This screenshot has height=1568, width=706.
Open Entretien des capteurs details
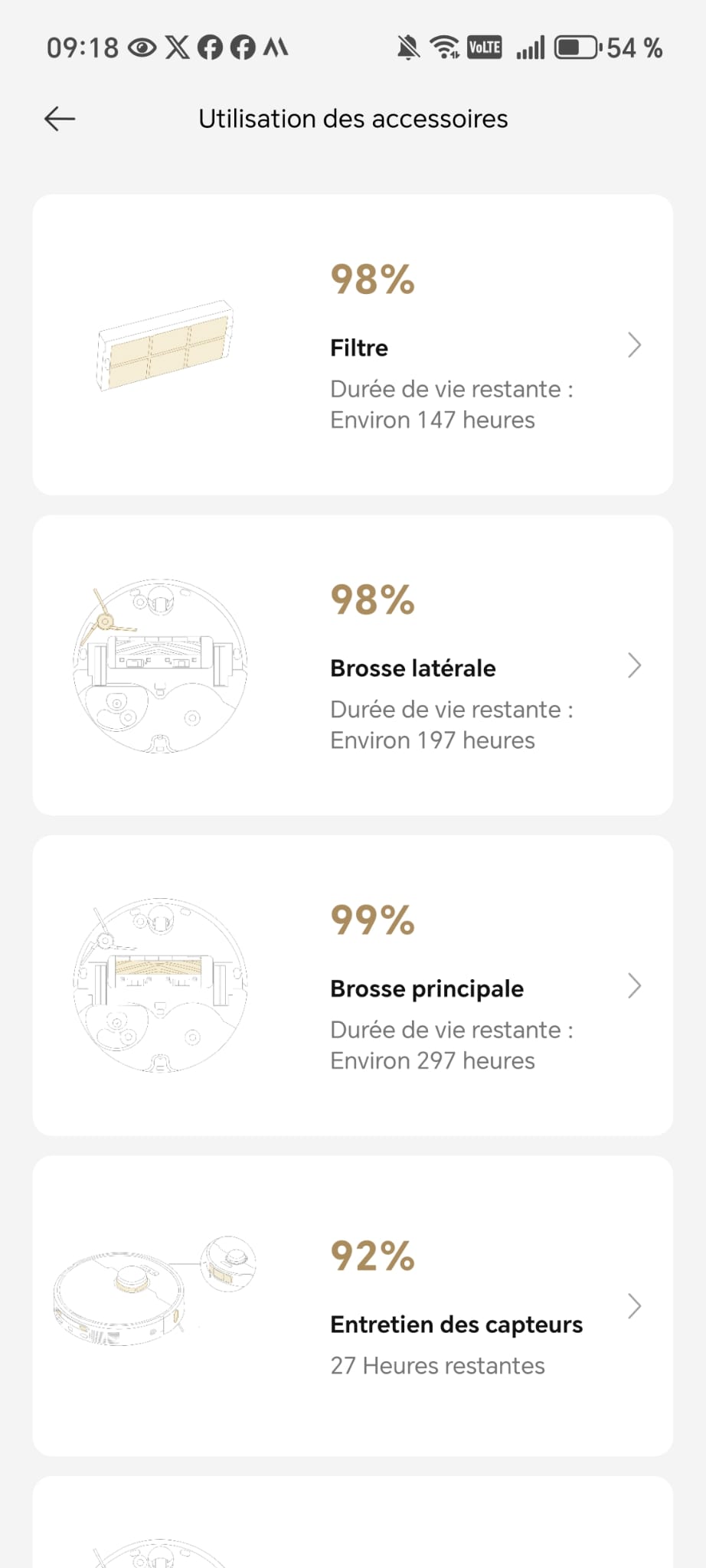[x=353, y=1306]
